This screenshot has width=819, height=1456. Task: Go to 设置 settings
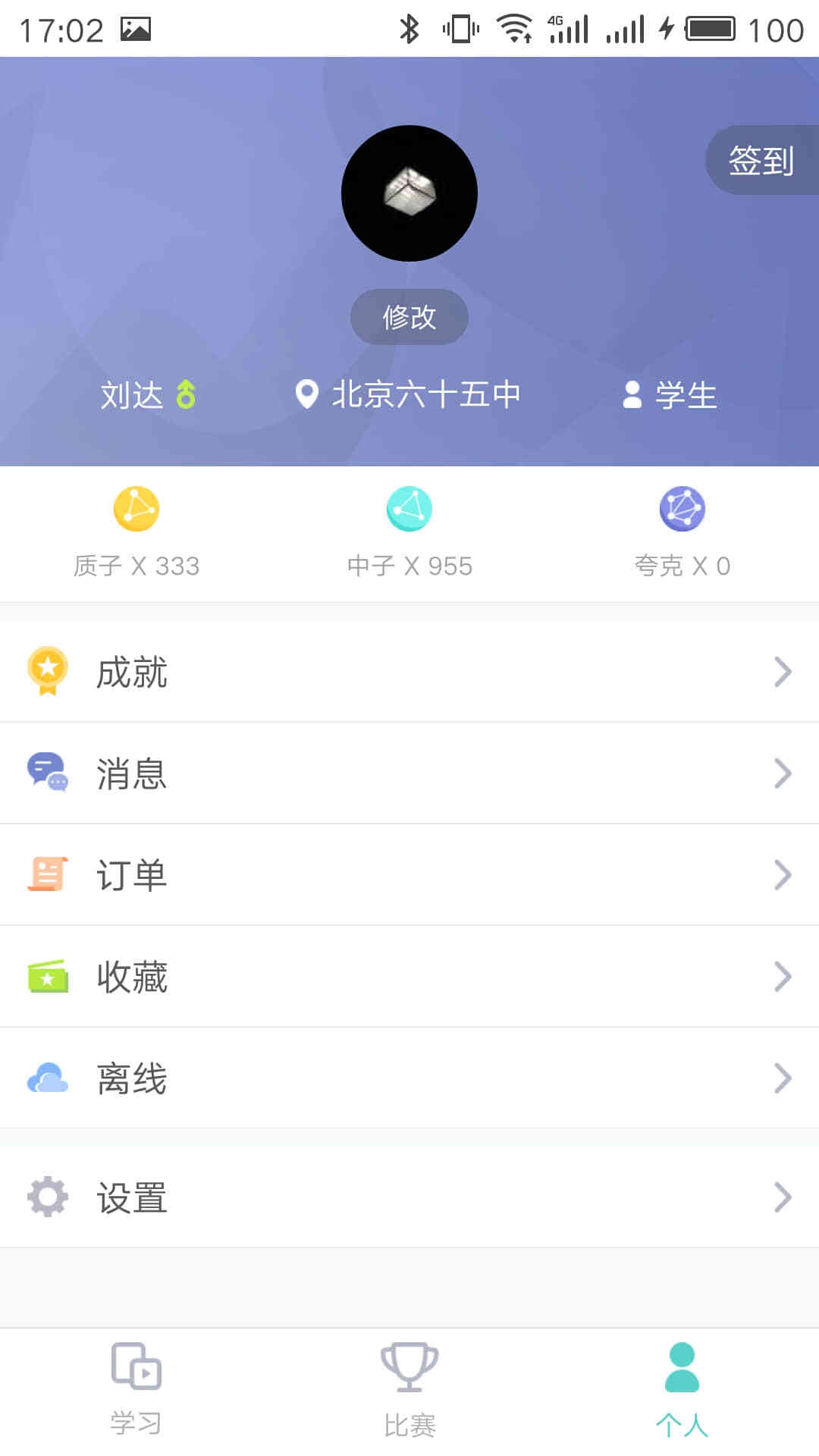(409, 1197)
